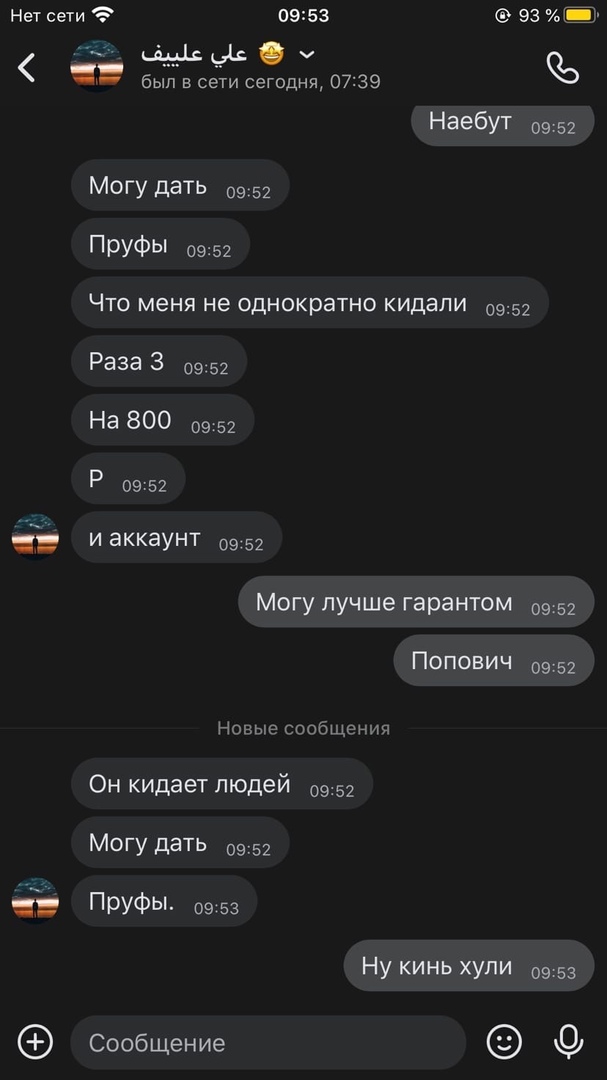Go back to the chat list
This screenshot has height=1080, width=607.
pyautogui.click(x=27, y=67)
